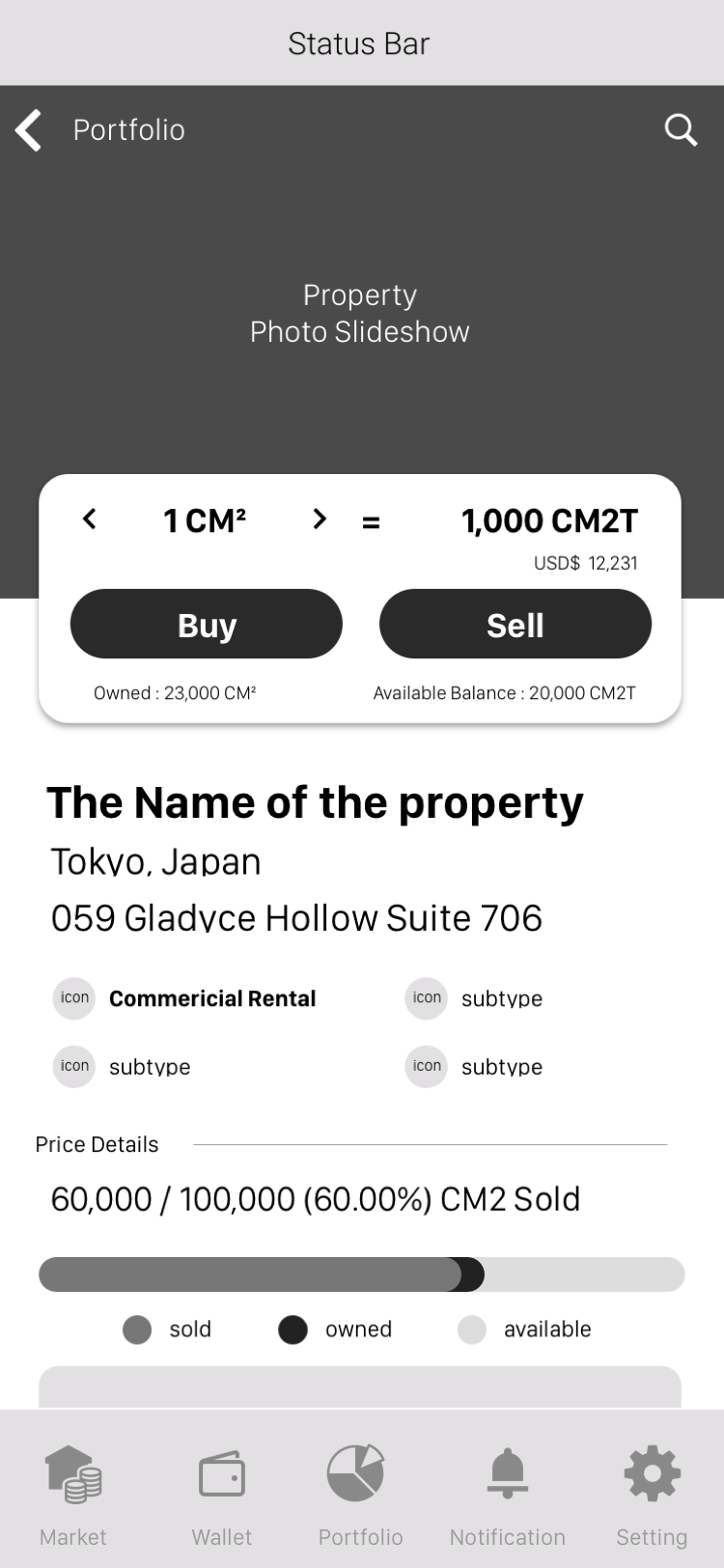724x1568 pixels.
Task: Open the Notification tab
Action: (x=508, y=1496)
